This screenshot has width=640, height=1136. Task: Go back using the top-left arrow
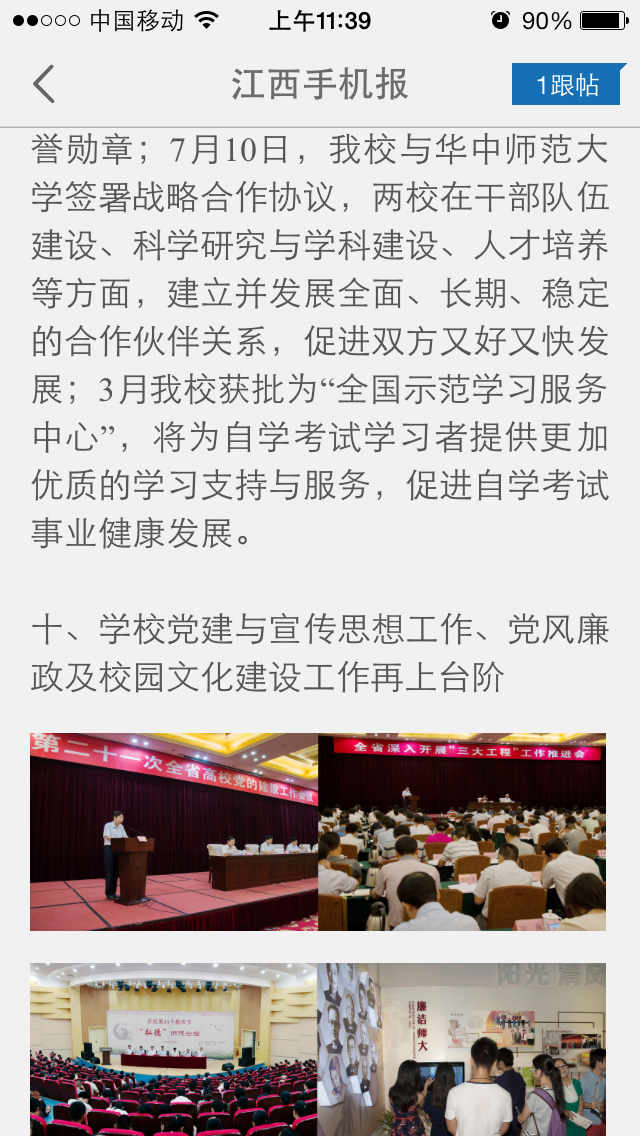tap(44, 85)
